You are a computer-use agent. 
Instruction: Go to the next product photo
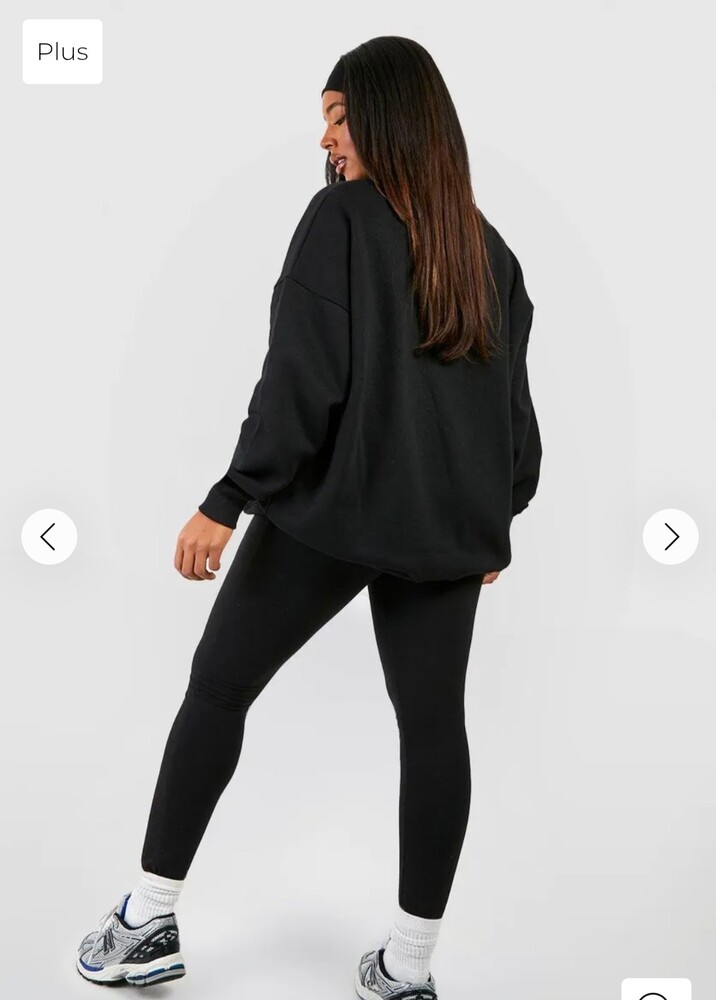click(x=670, y=537)
